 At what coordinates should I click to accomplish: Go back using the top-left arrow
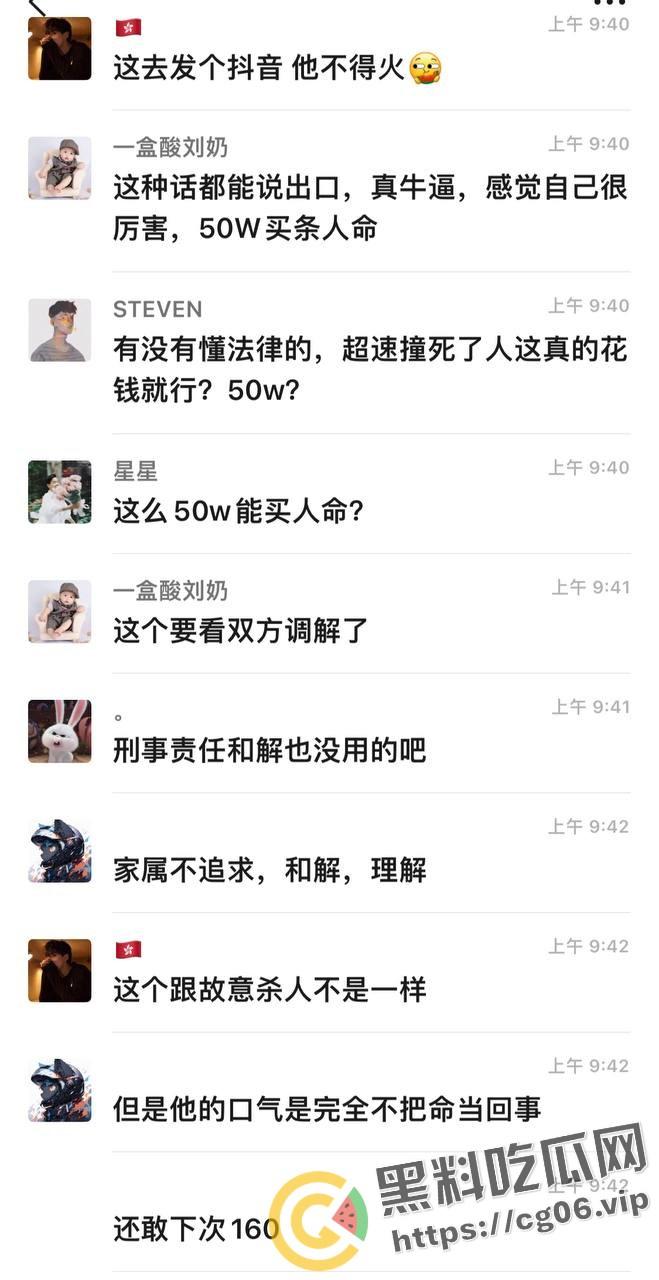pyautogui.click(x=38, y=6)
